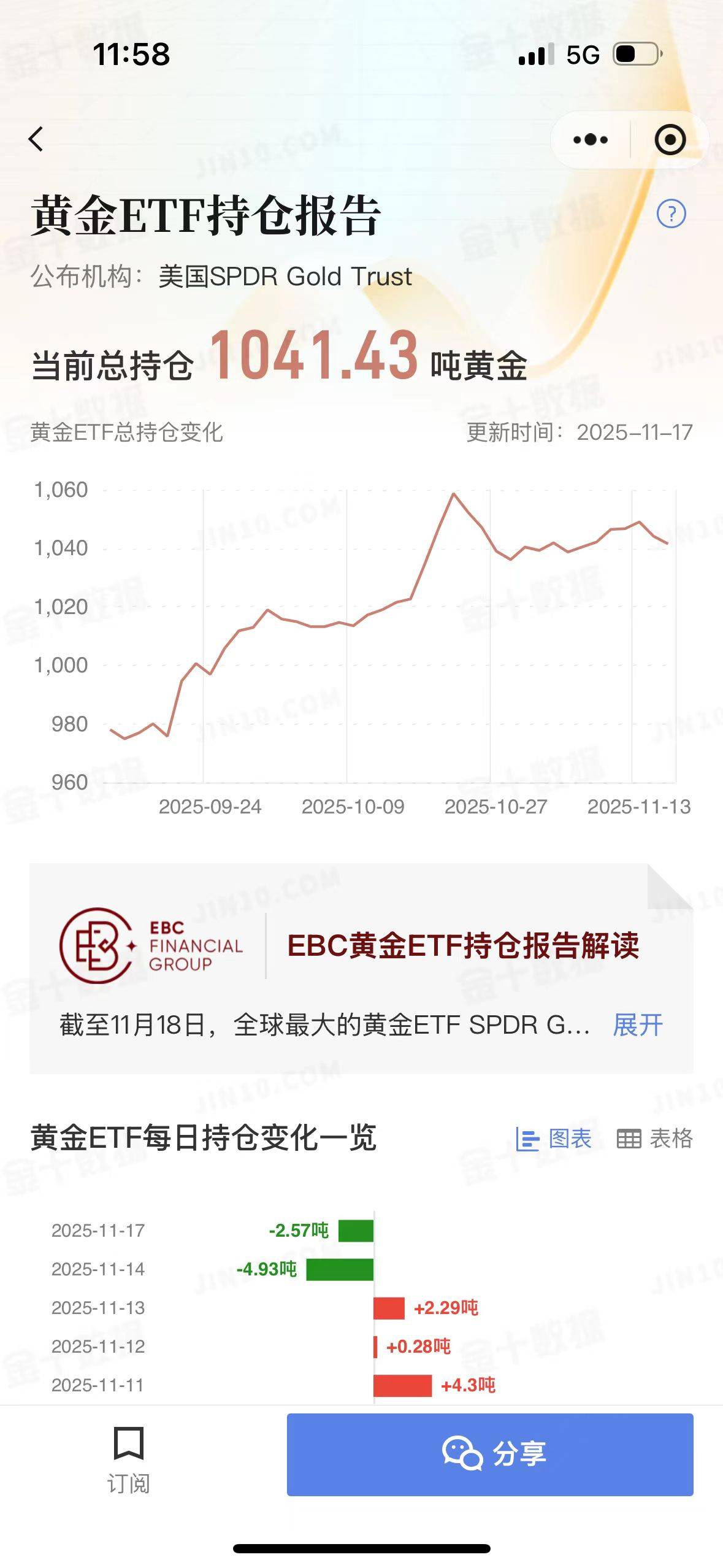The image size is (723, 1568).
Task: Subscribe using the 订阅 bookmark button
Action: pyautogui.click(x=129, y=1459)
